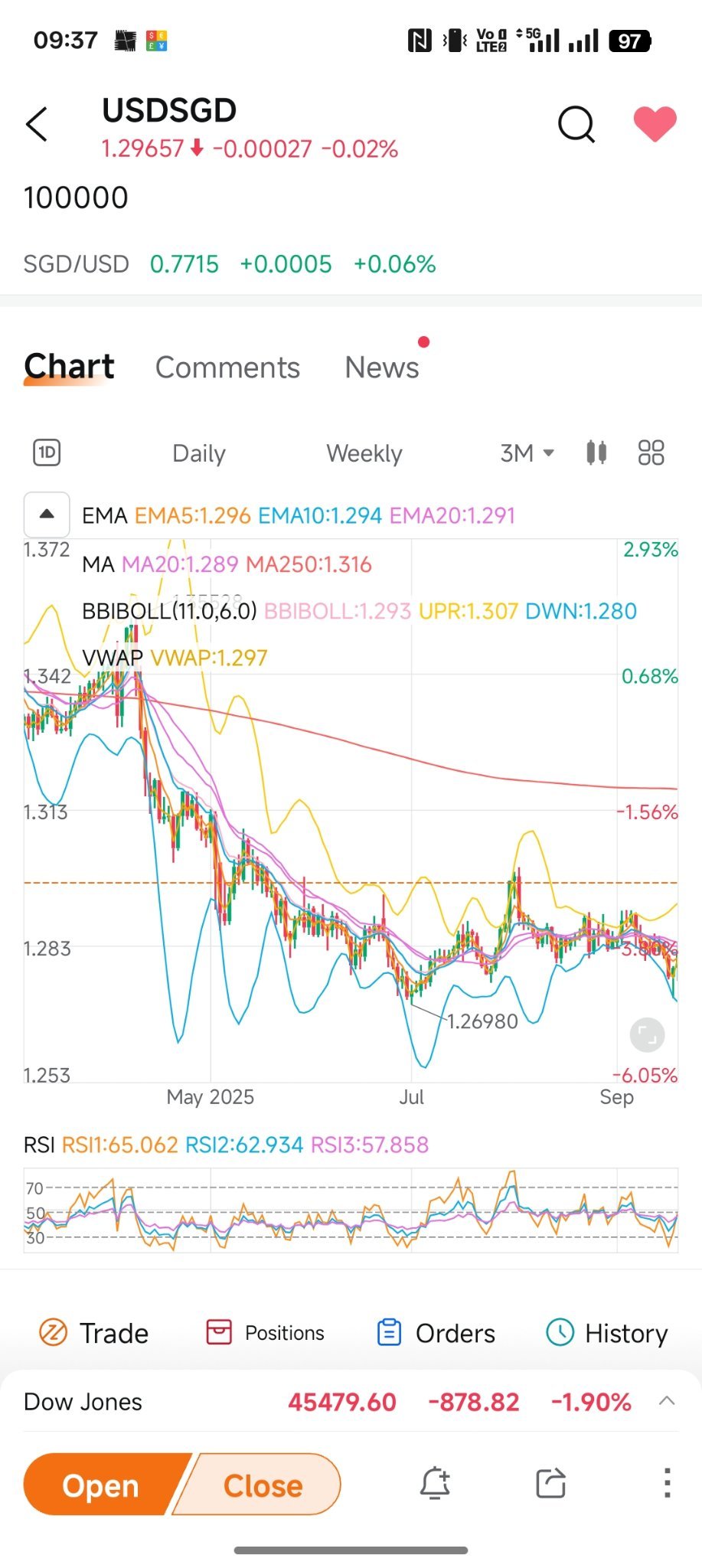Image resolution: width=702 pixels, height=1568 pixels.
Task: Select the Daily chart interval
Action: coord(199,453)
